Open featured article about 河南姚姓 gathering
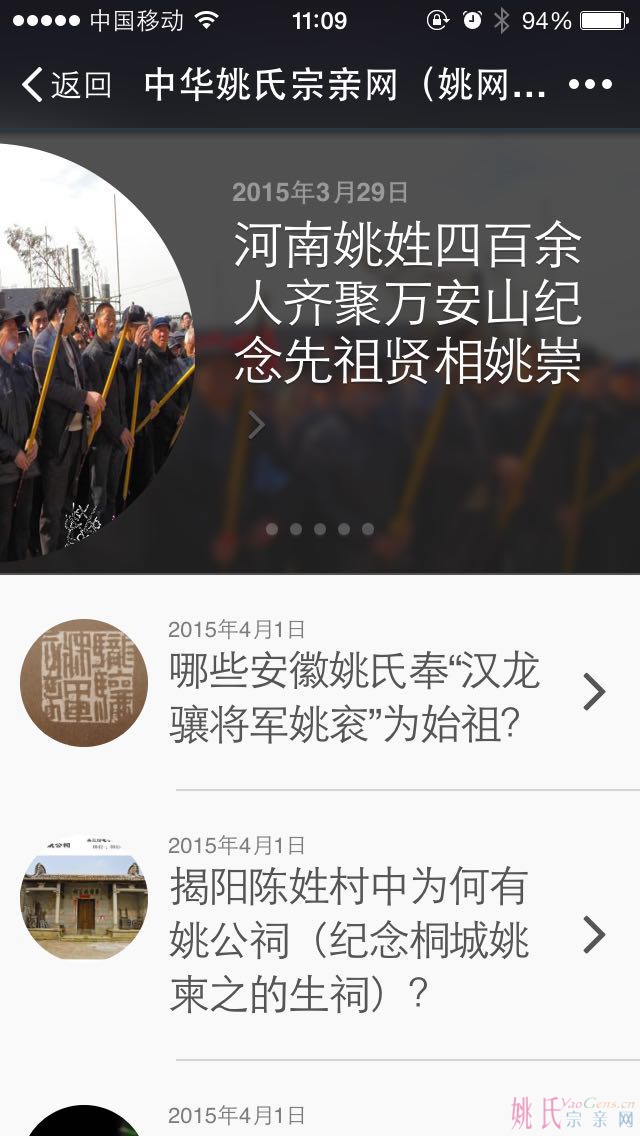Viewport: 640px width, 1136px height. (407, 304)
